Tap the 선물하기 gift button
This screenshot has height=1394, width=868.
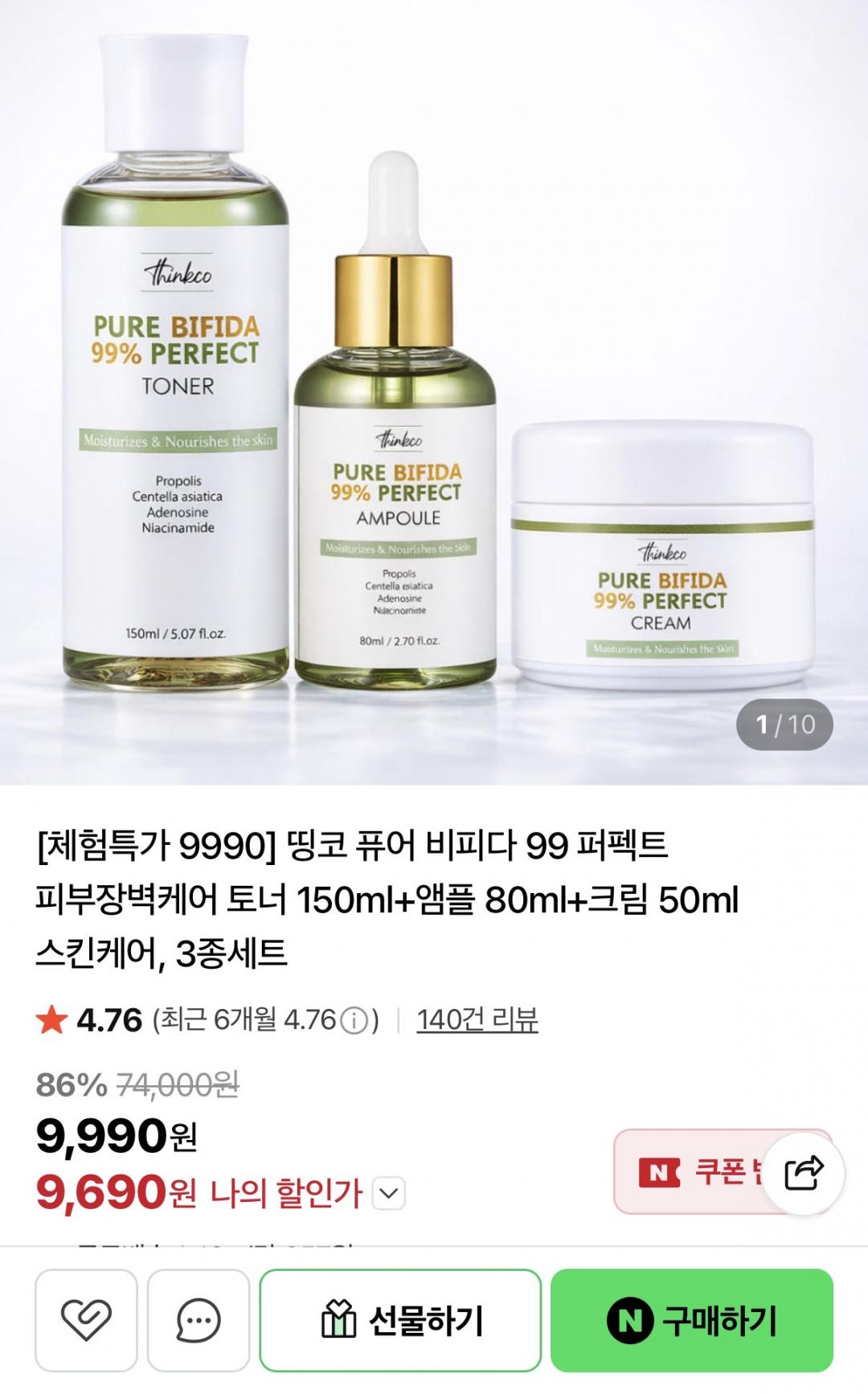tap(400, 1320)
